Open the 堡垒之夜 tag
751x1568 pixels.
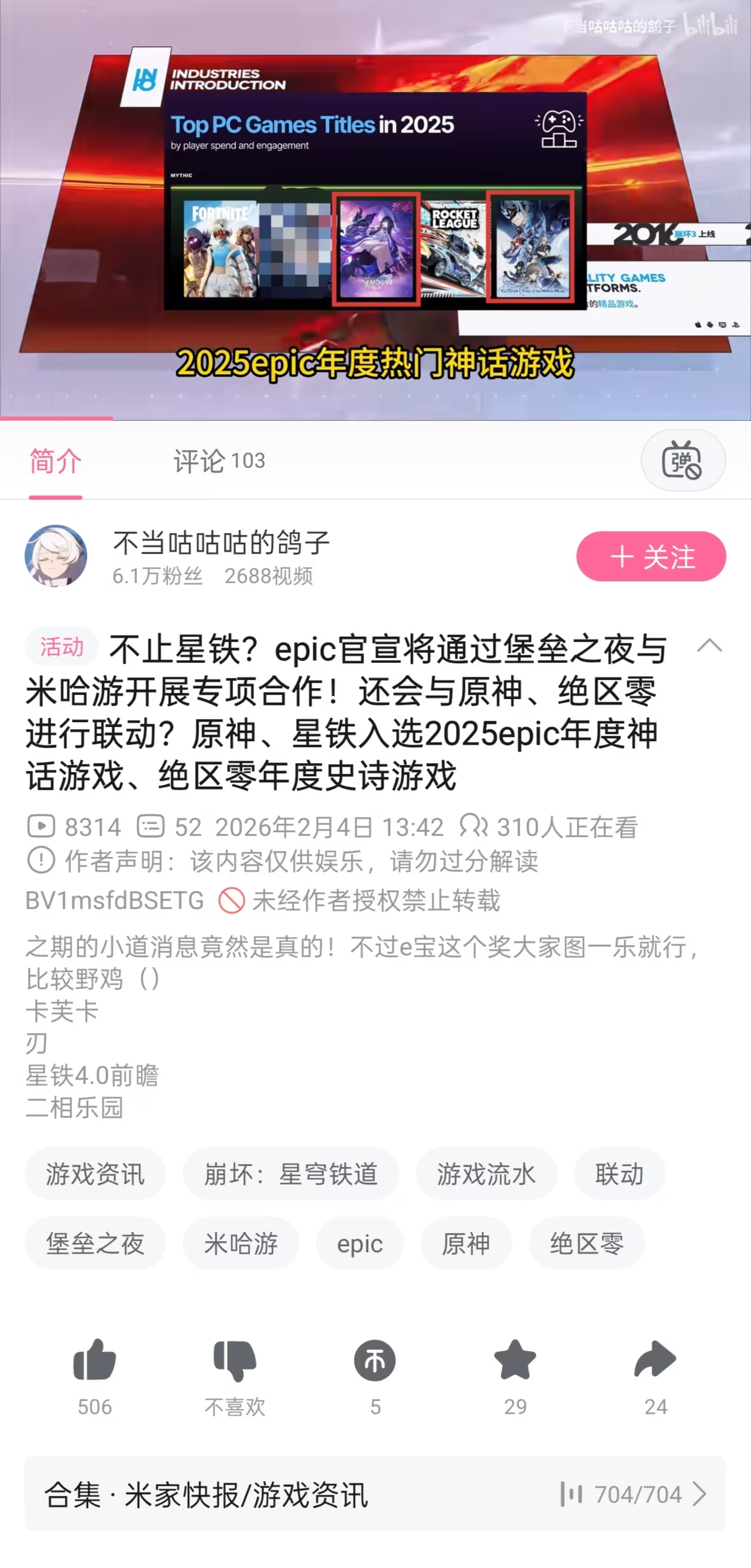tap(95, 1243)
